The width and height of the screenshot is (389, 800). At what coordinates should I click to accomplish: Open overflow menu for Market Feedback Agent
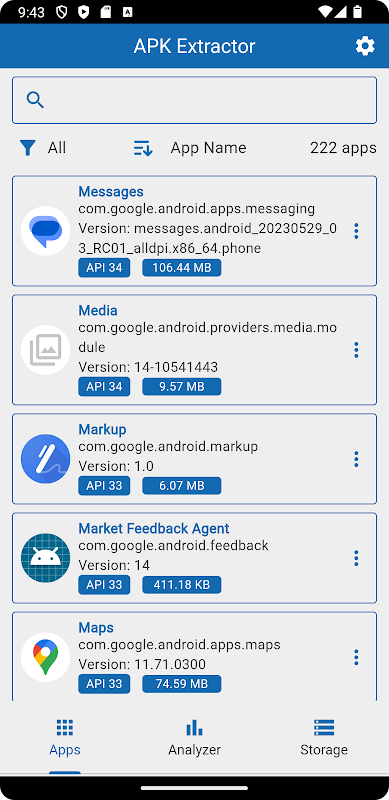[356, 558]
